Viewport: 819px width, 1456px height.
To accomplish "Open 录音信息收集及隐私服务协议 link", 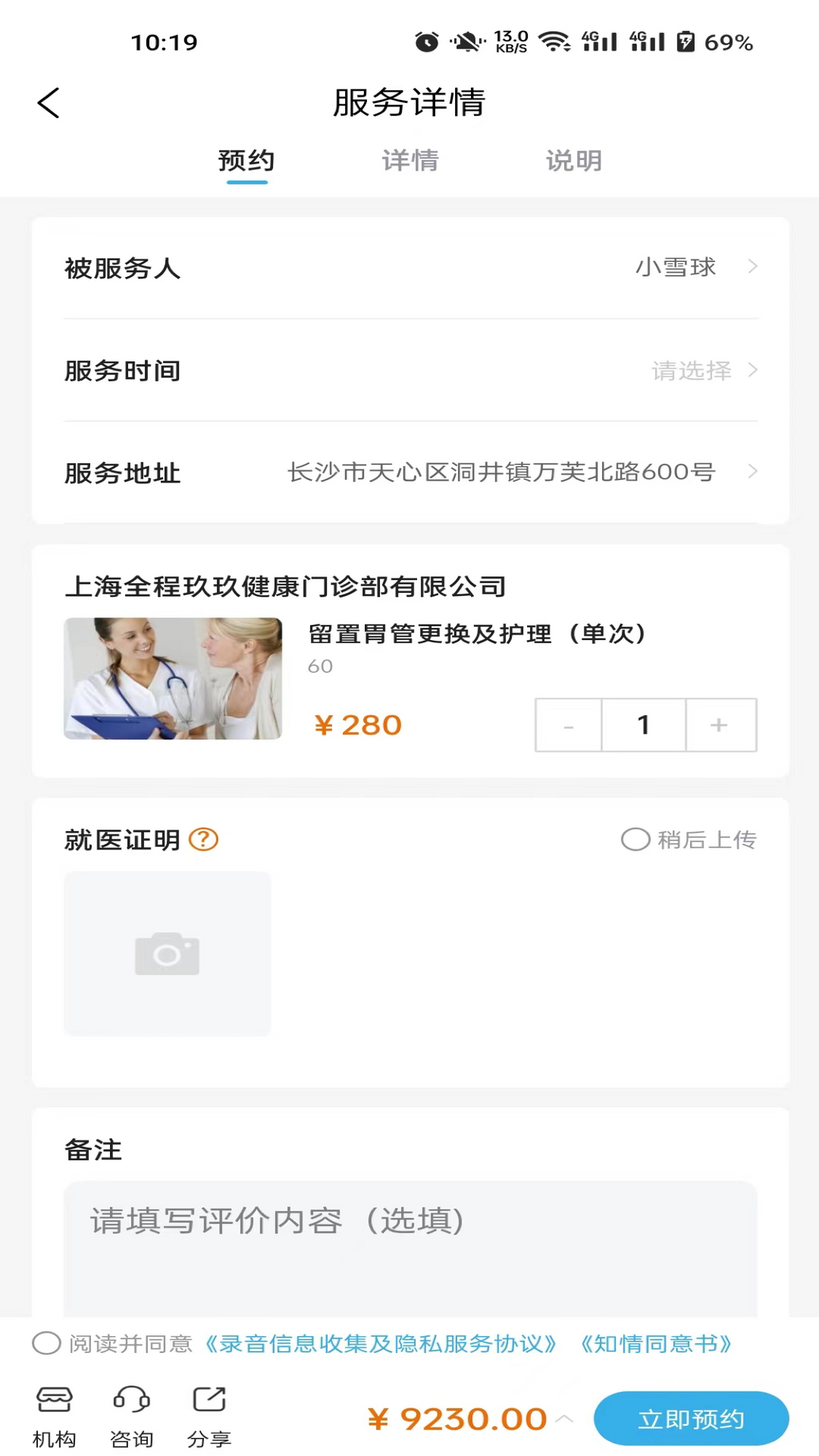I will pyautogui.click(x=381, y=1344).
